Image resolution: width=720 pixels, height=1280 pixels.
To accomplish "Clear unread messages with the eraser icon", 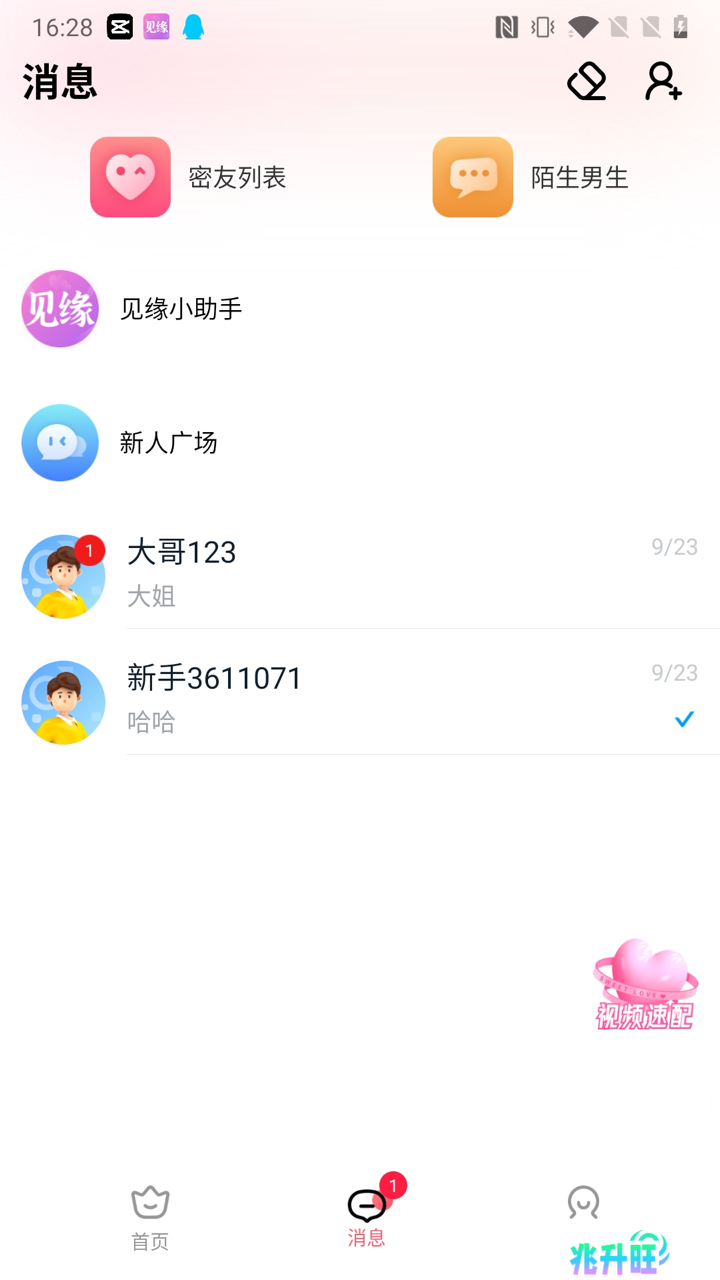I will 587,81.
